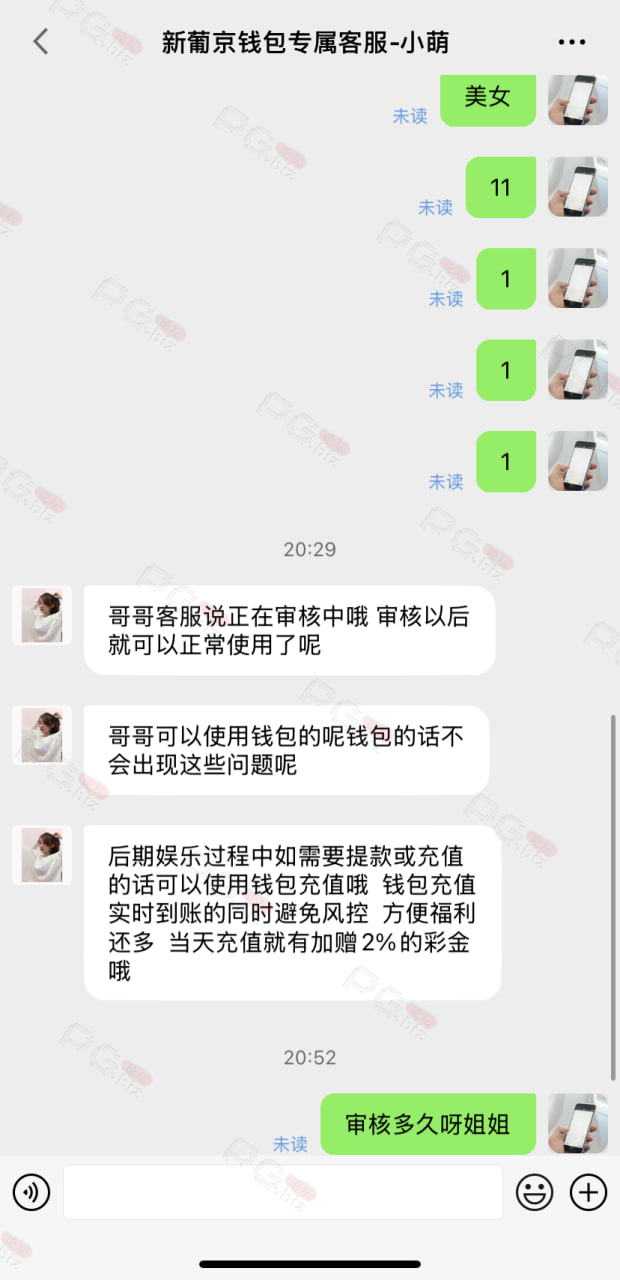620x1280 pixels.
Task: Open the three-dot chat options menu
Action: [x=572, y=43]
